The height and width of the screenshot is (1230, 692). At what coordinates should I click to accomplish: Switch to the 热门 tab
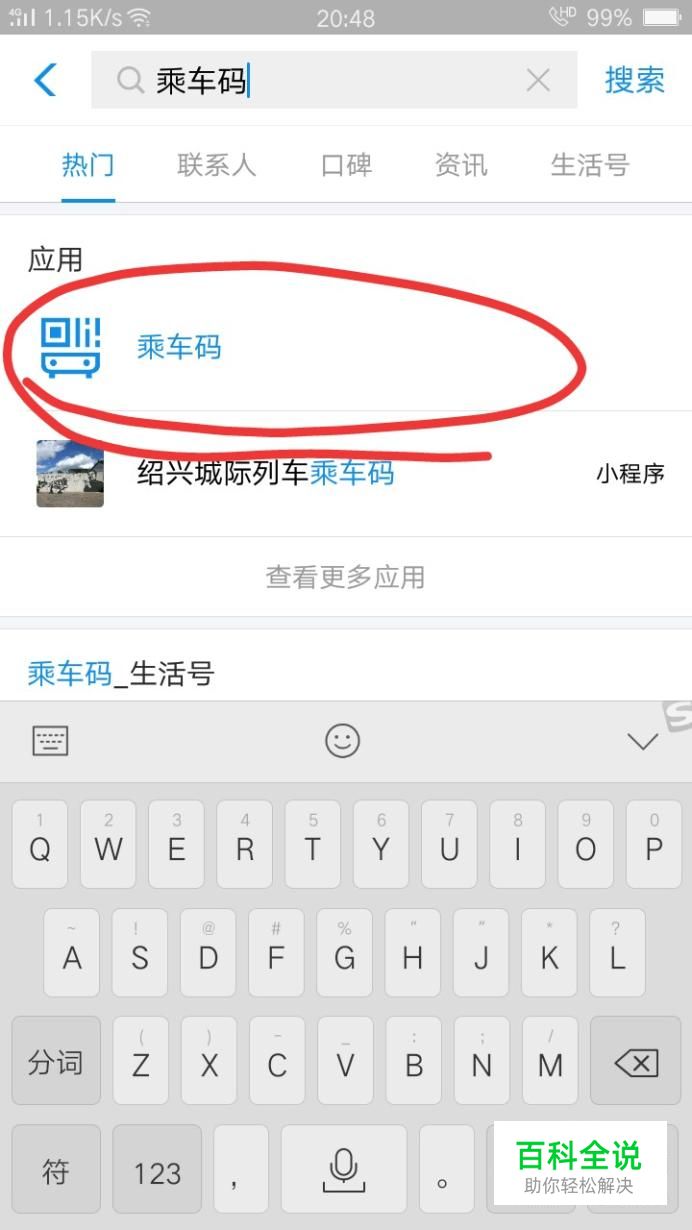tap(88, 165)
